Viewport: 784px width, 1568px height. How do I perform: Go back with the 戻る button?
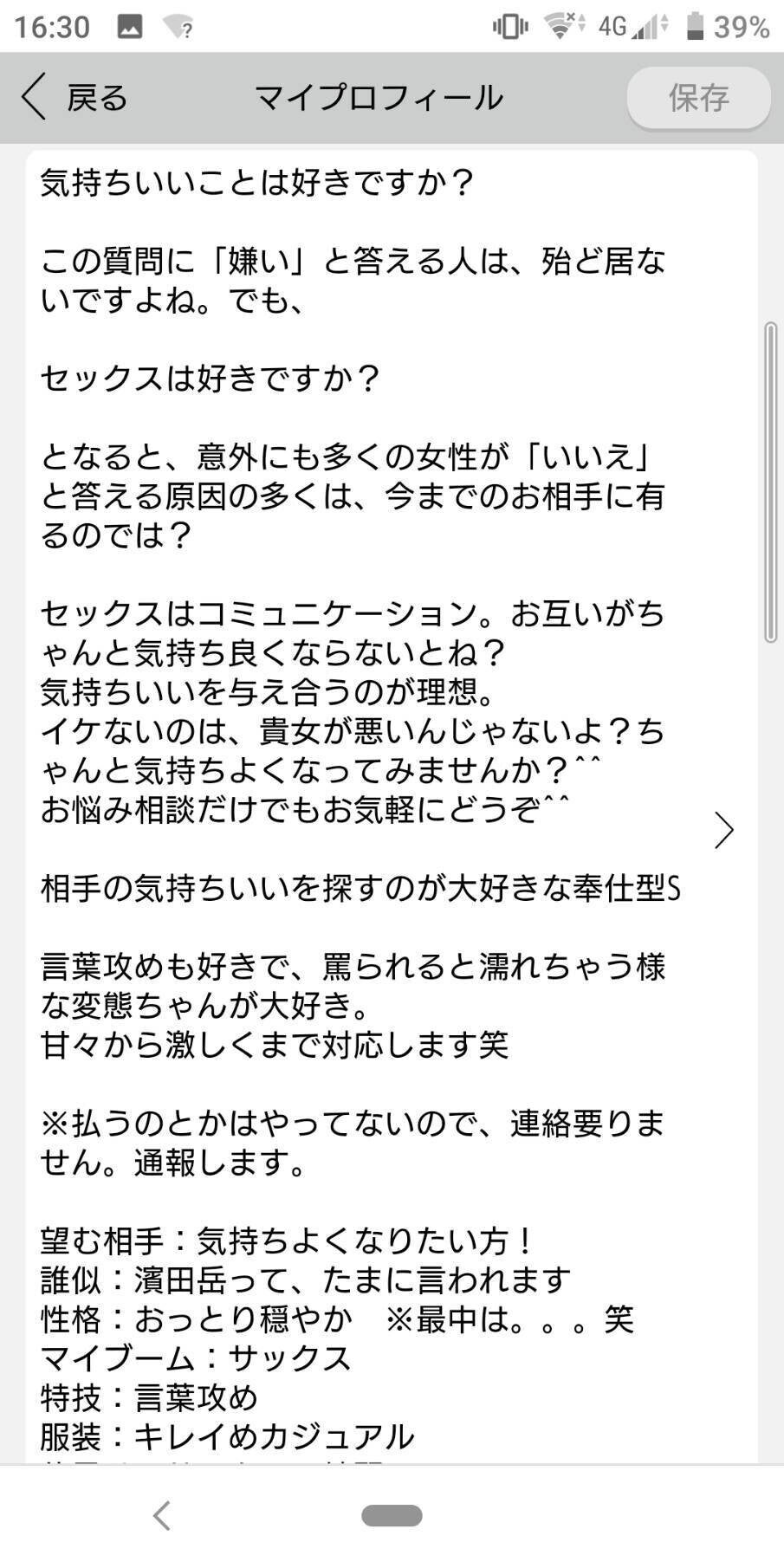[x=75, y=97]
